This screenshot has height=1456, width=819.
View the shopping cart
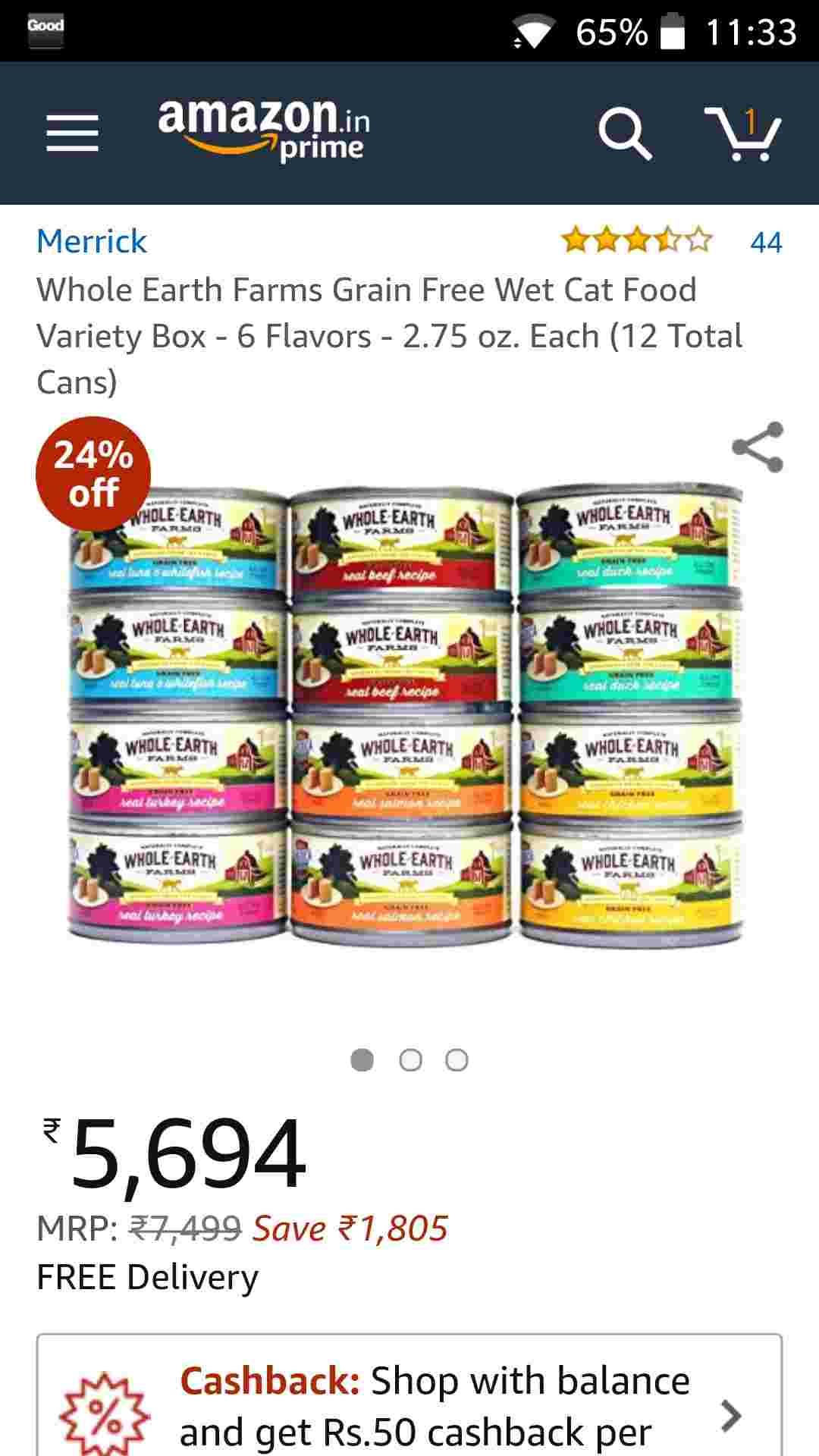tap(742, 134)
